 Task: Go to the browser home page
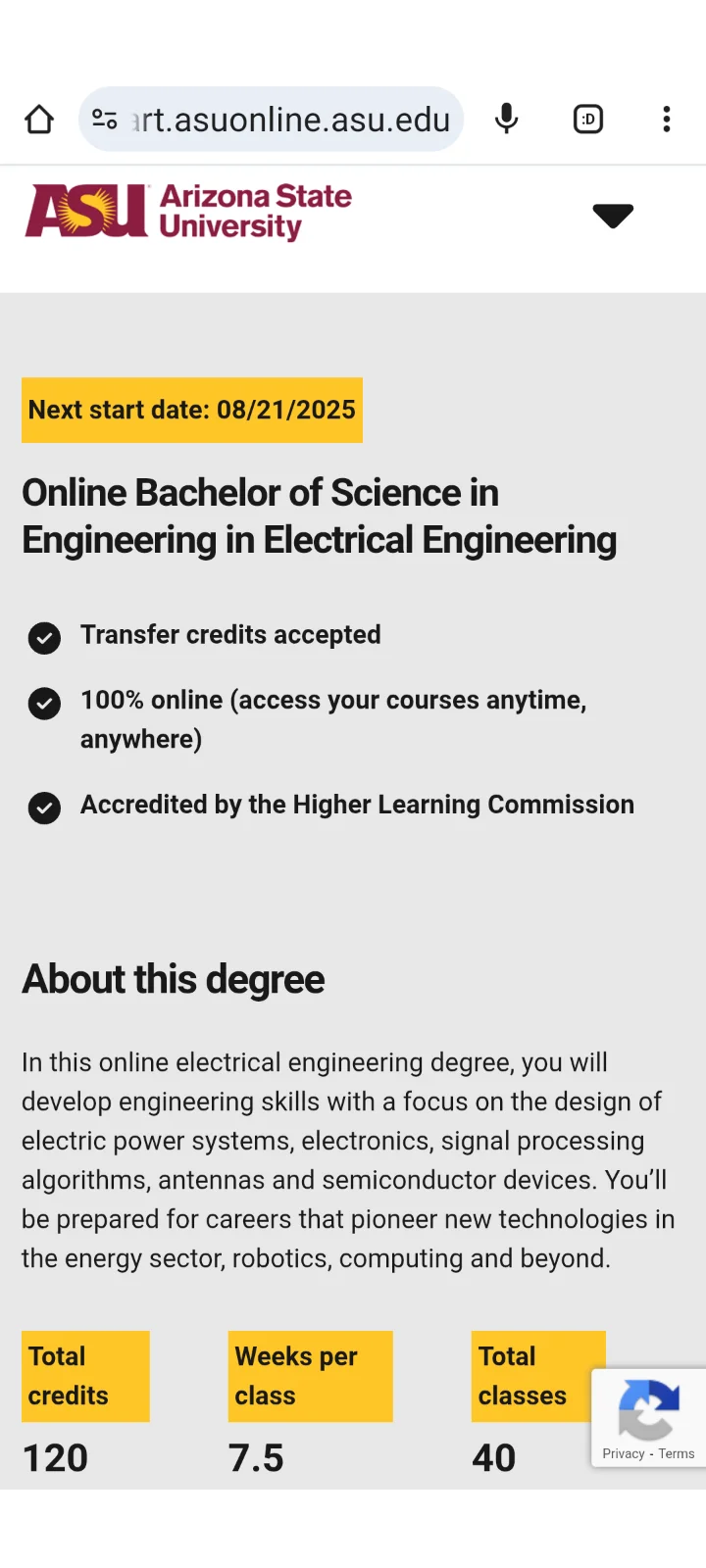point(39,120)
